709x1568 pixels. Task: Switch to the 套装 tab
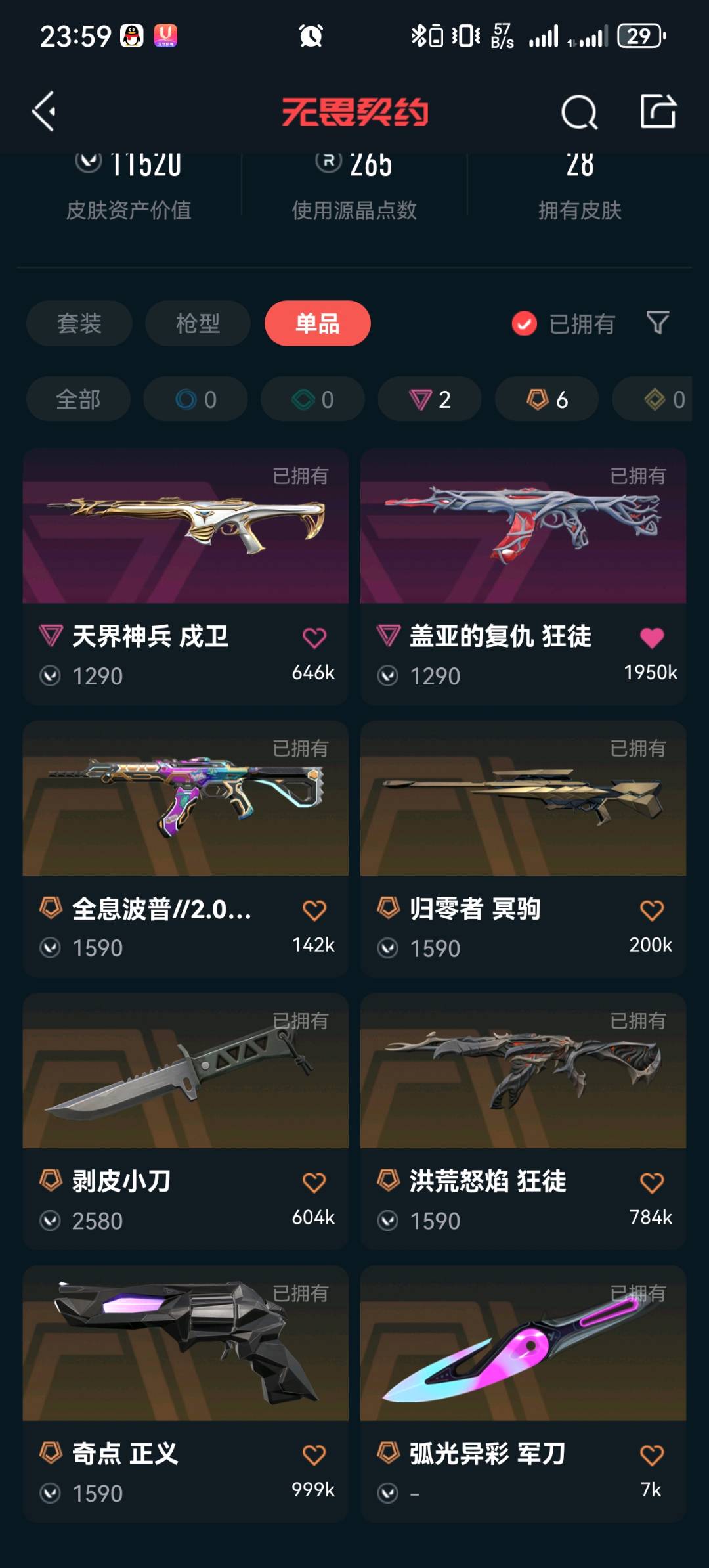point(79,323)
